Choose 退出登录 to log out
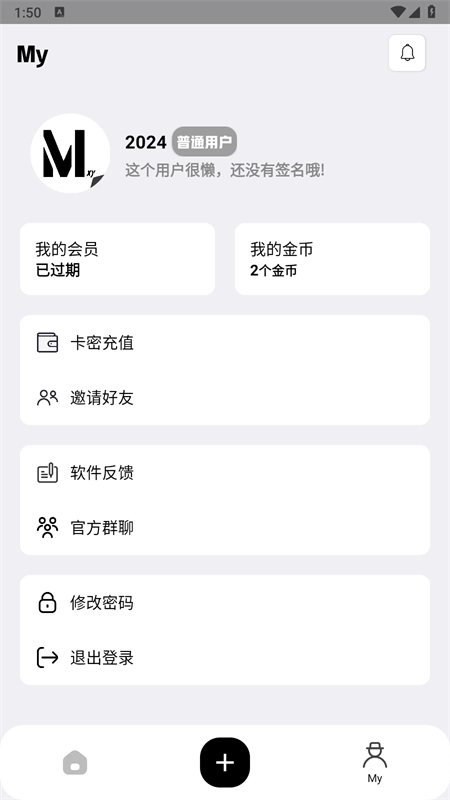Viewport: 450px width, 800px height. pyautogui.click(x=225, y=658)
